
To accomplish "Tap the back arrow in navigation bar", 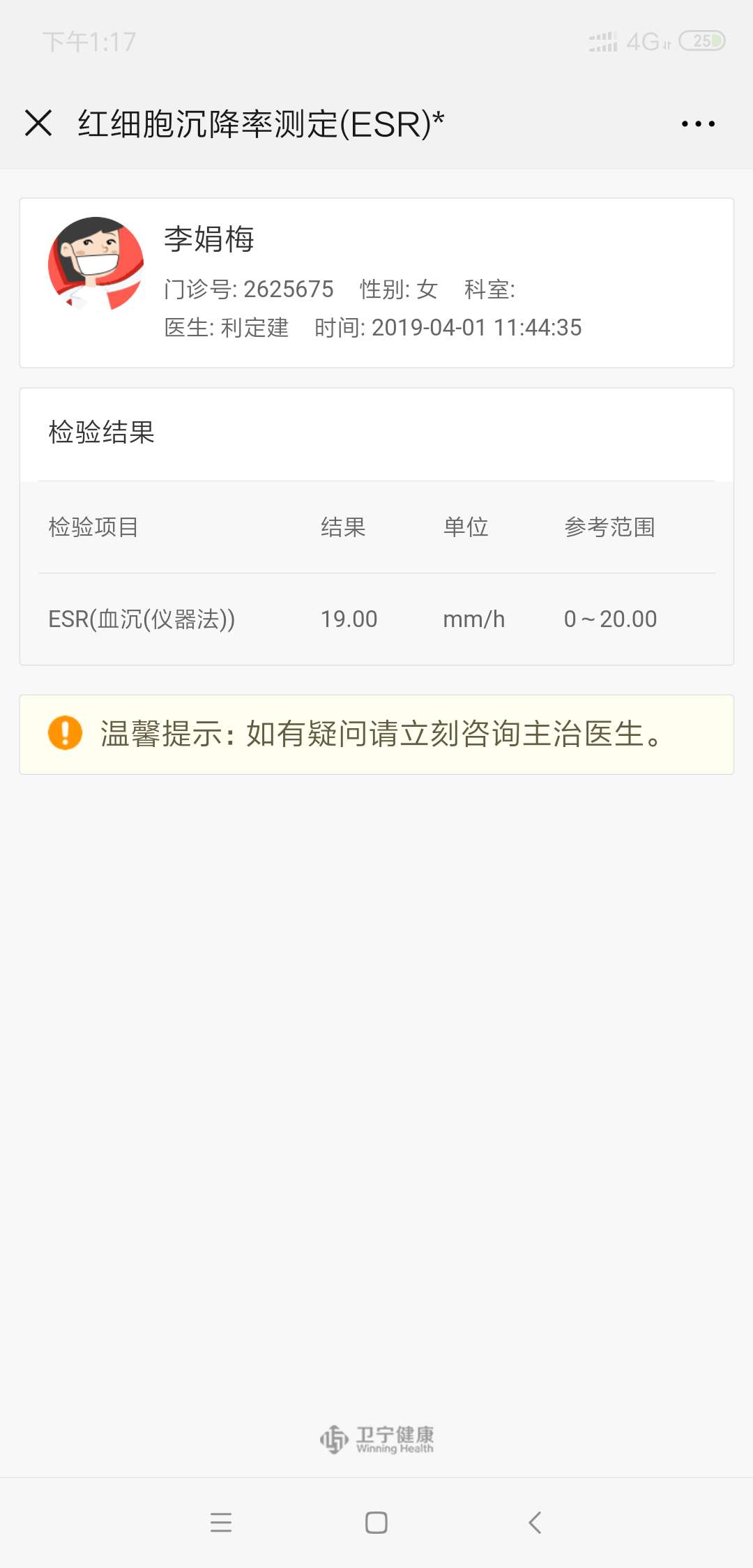I will [534, 1523].
